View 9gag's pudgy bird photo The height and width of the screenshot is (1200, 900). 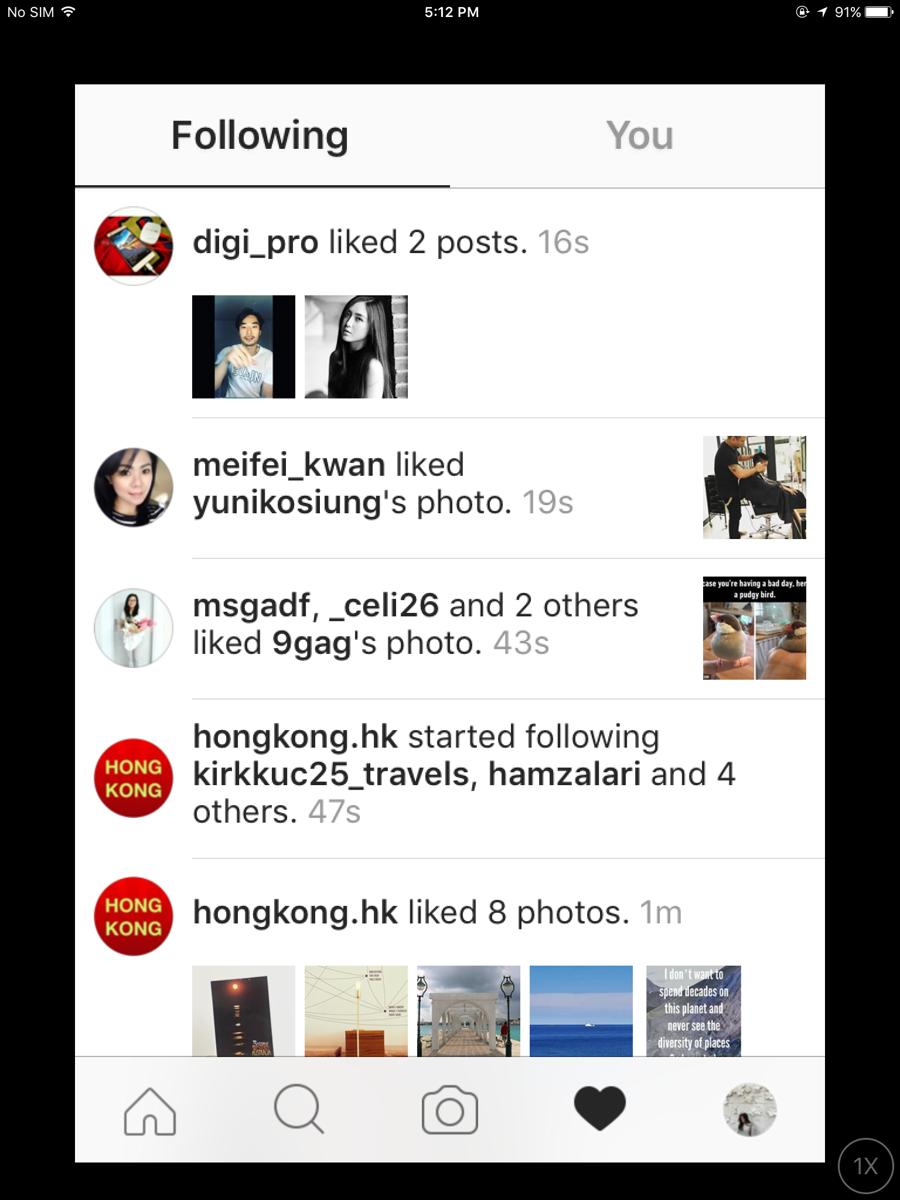click(754, 628)
